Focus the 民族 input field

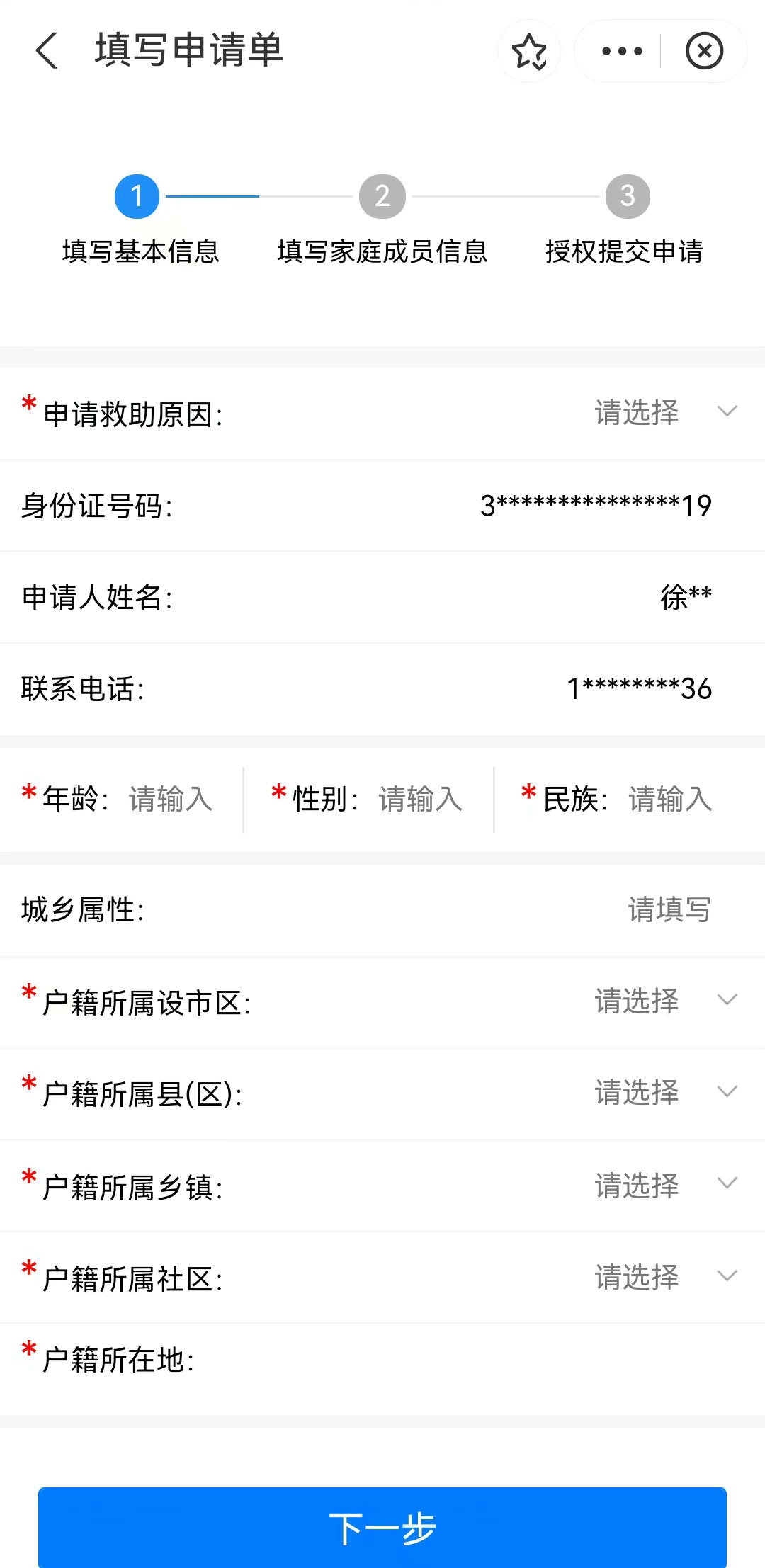[669, 799]
